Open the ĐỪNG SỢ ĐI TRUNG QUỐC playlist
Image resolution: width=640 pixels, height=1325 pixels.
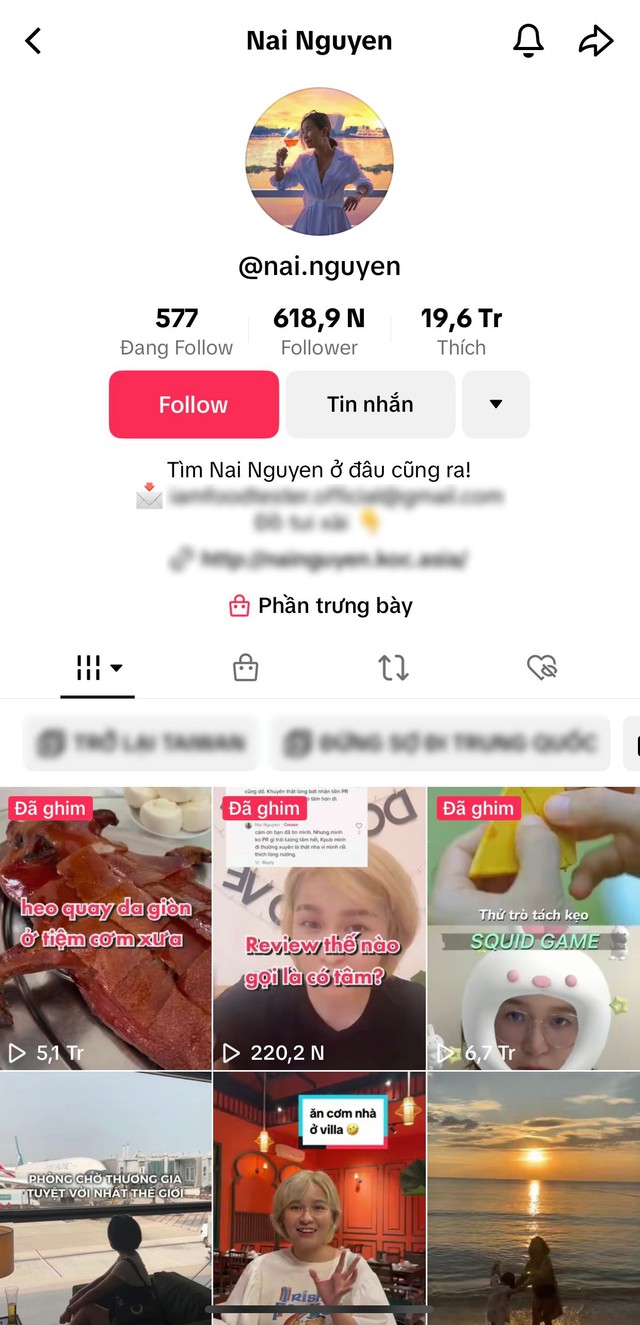pyautogui.click(x=440, y=743)
